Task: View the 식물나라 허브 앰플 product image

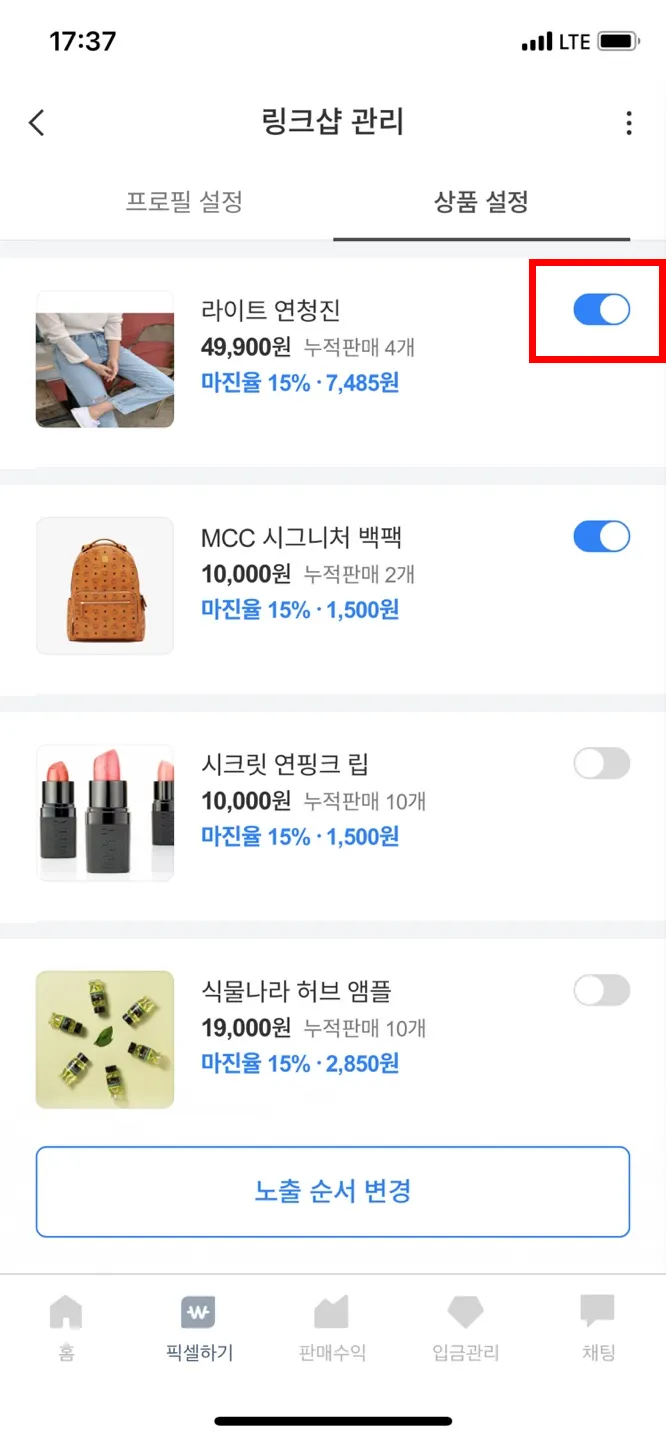Action: coord(105,1040)
